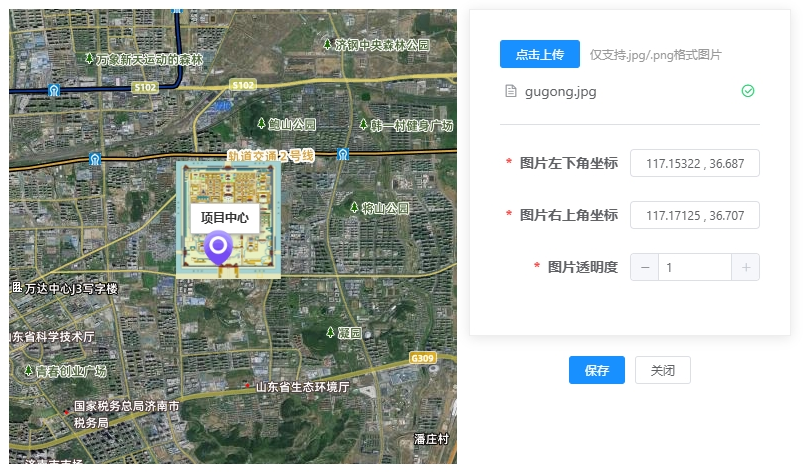Increase 图片透明度 with the plus button
Viewport: 803px width, 474px height.
pos(745,267)
